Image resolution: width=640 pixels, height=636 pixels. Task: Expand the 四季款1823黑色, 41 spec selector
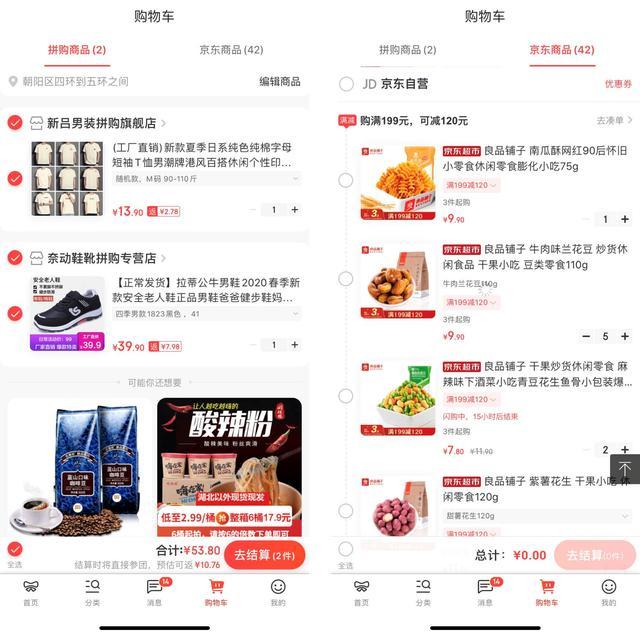point(207,313)
